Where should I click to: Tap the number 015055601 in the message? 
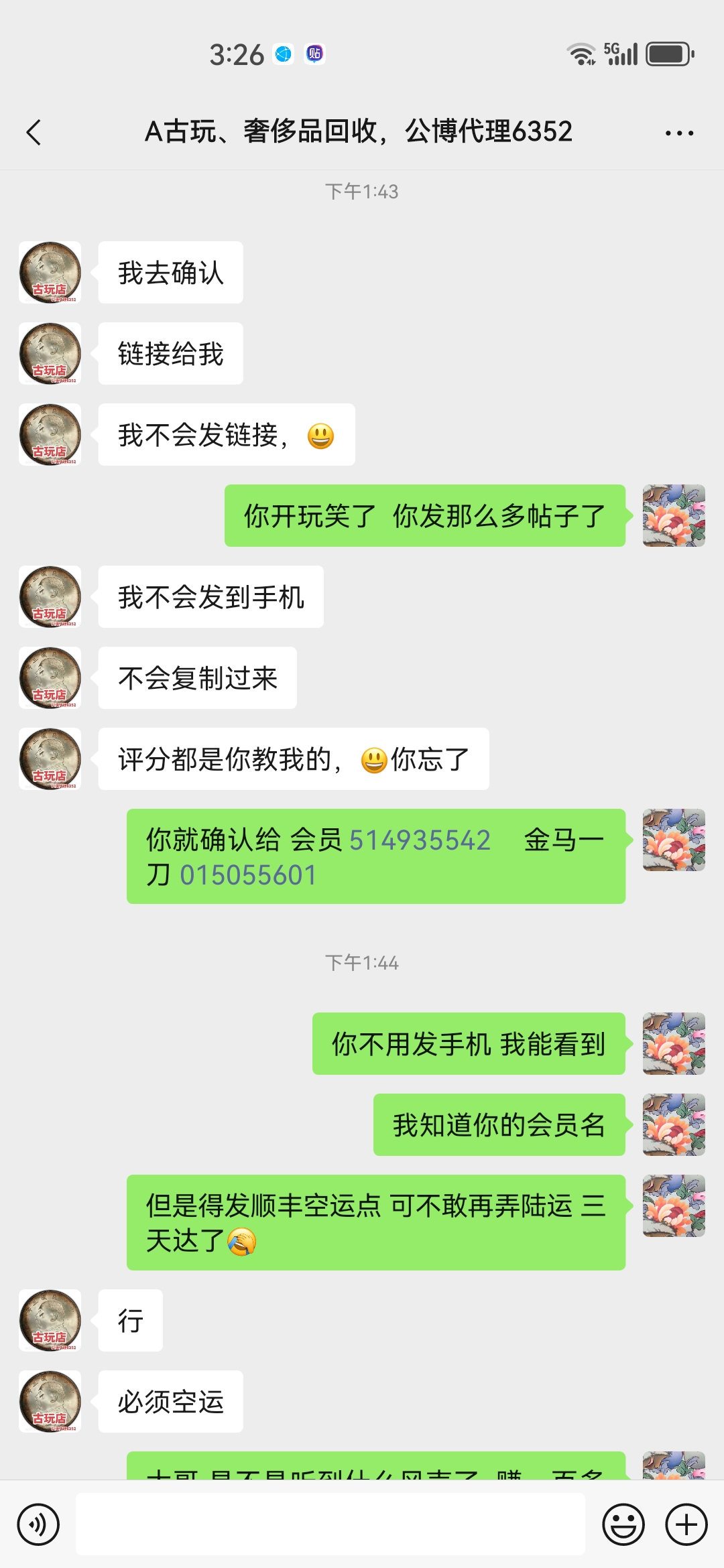coord(248,875)
